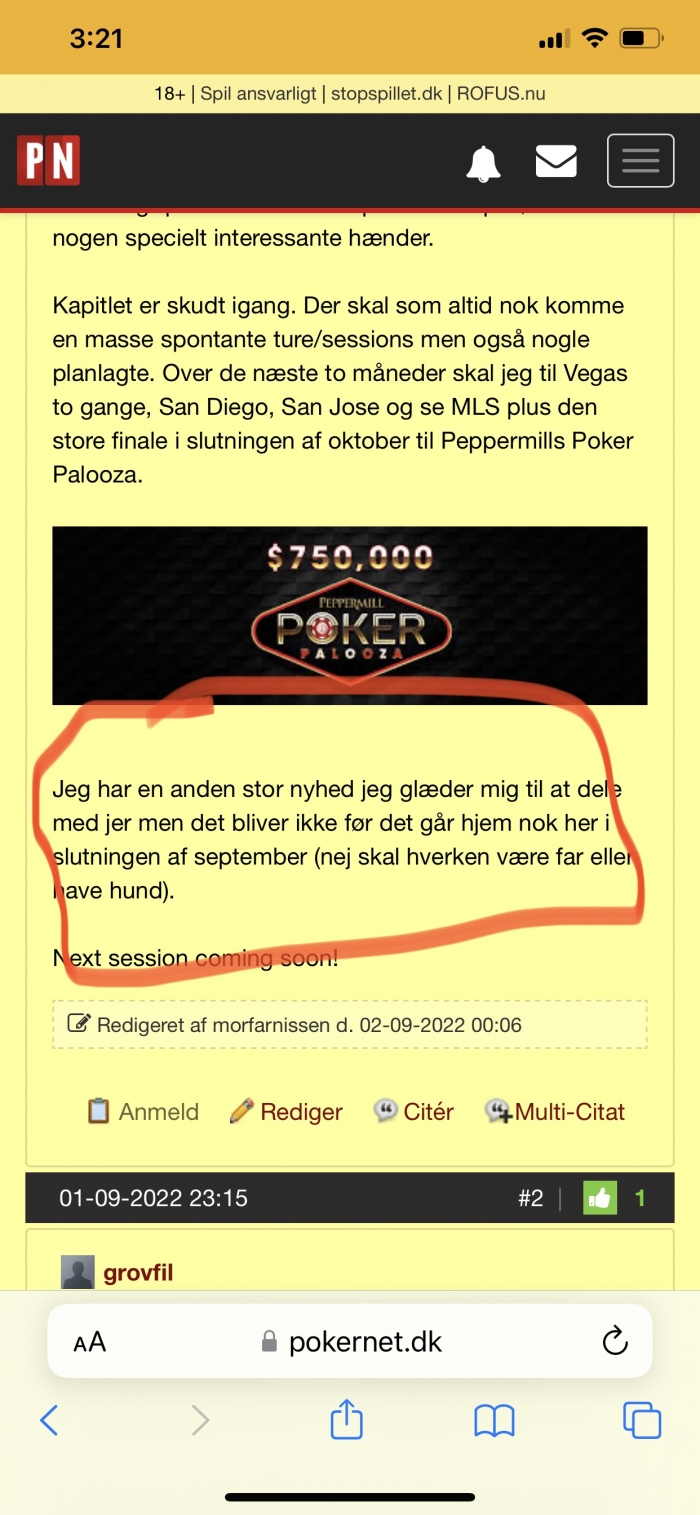Share this page from Safari toolbar
700x1515 pixels.
pyautogui.click(x=346, y=1420)
